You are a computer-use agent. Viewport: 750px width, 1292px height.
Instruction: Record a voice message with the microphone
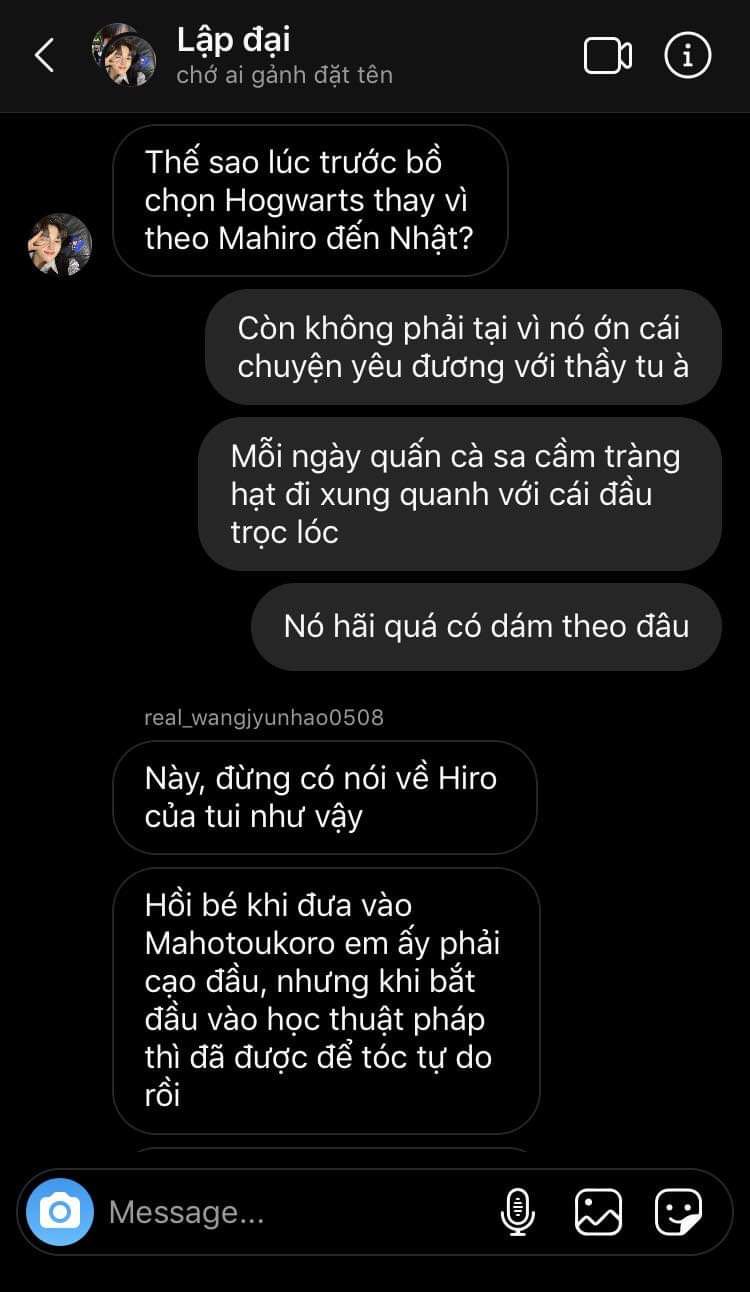[517, 1212]
